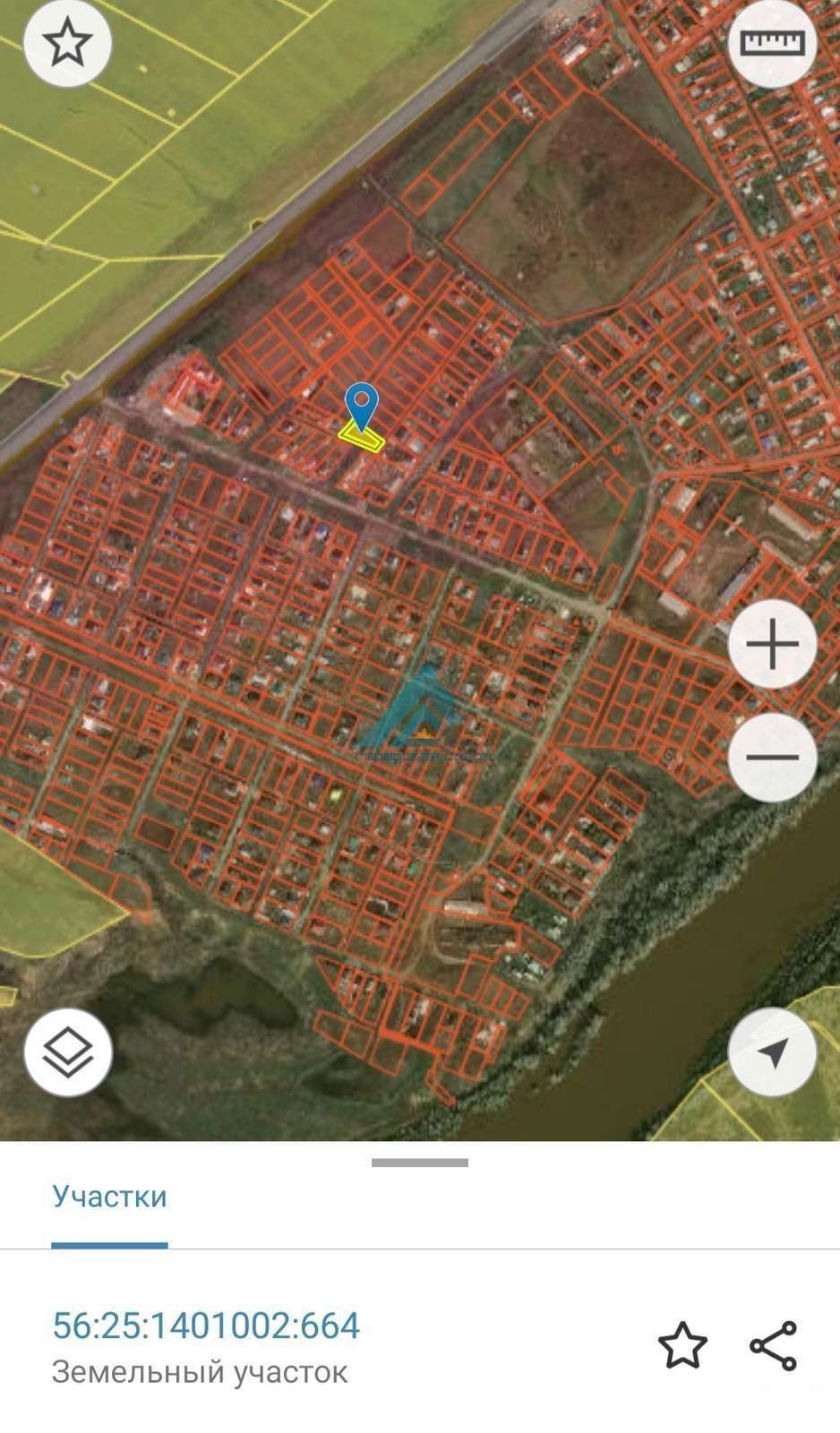Screen dimensions: 840x1433
Task: Tap the bottom sheet drag handle
Action: point(420,1163)
